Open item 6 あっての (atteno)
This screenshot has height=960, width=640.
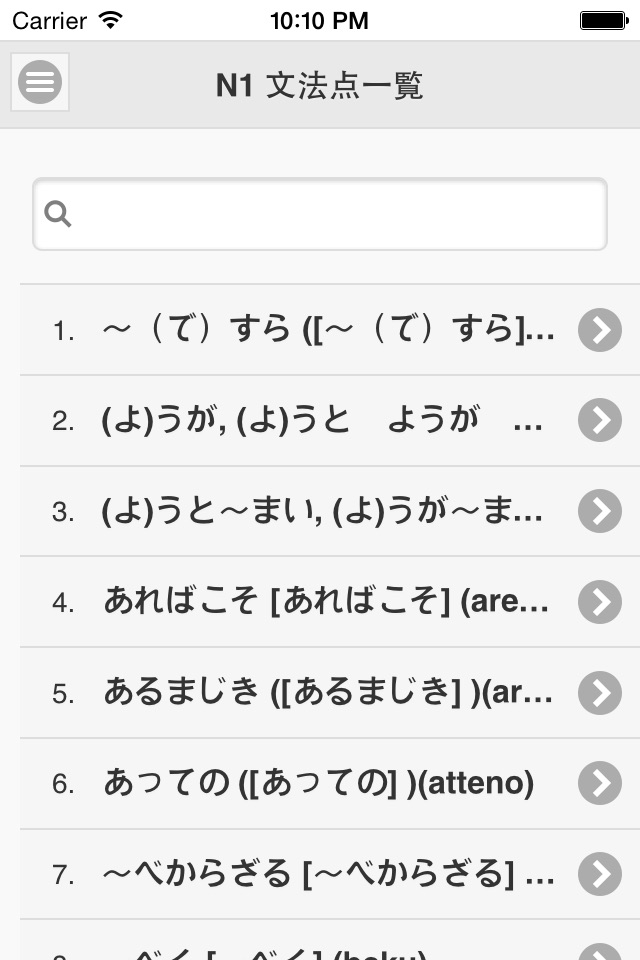click(x=329, y=784)
